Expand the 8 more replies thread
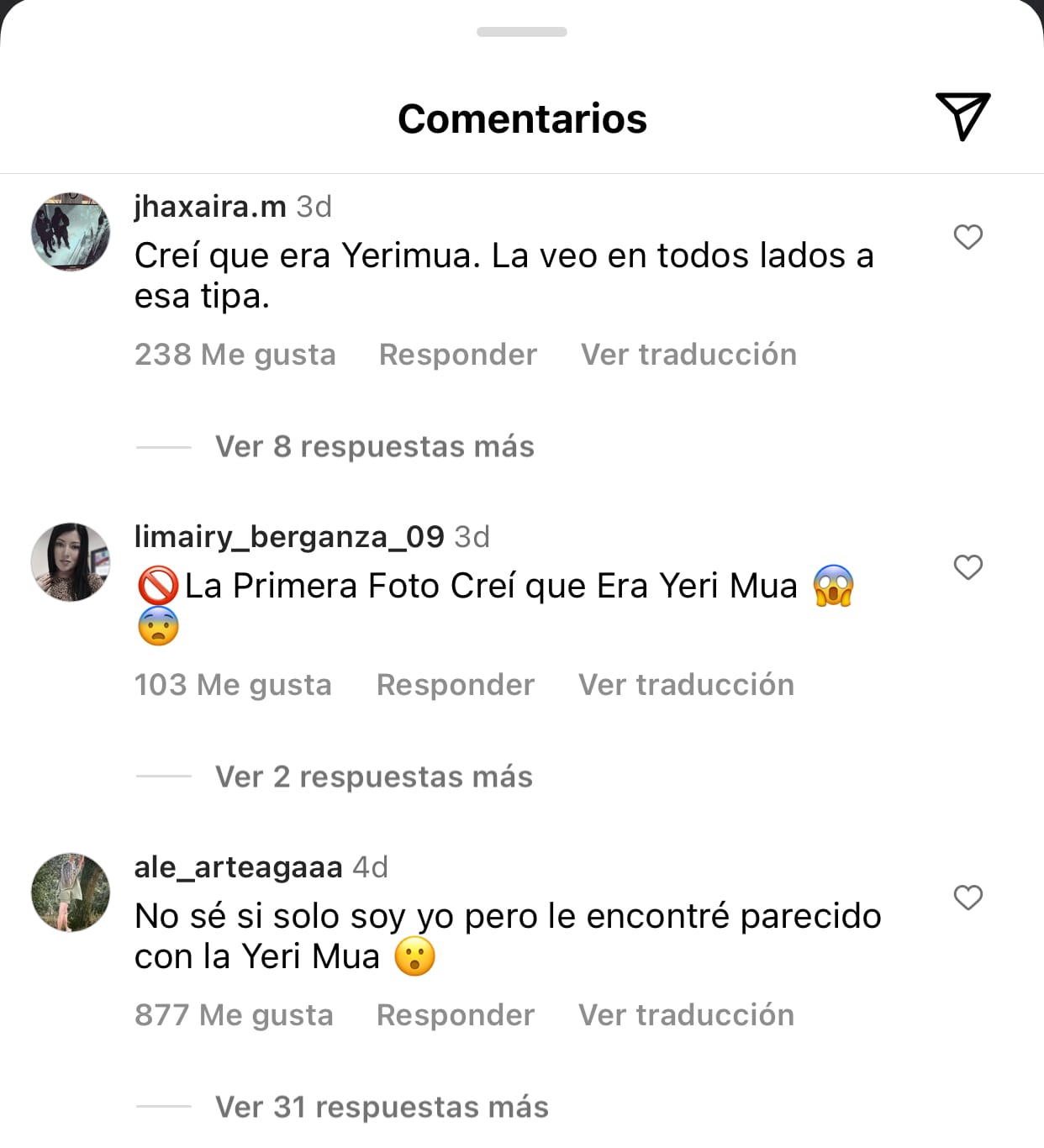 coord(374,446)
